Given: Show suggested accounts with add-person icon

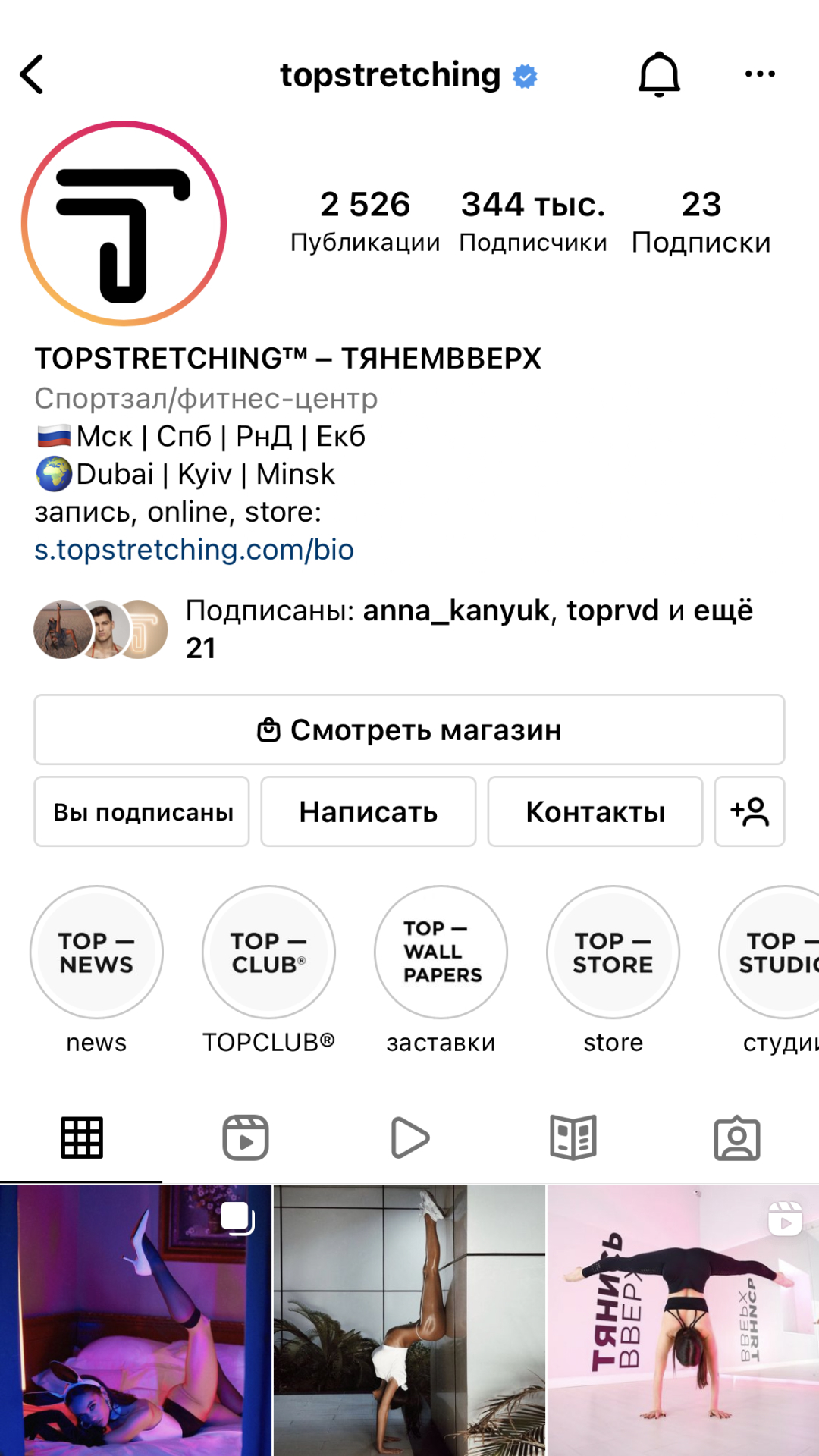Looking at the screenshot, I should 749,811.
